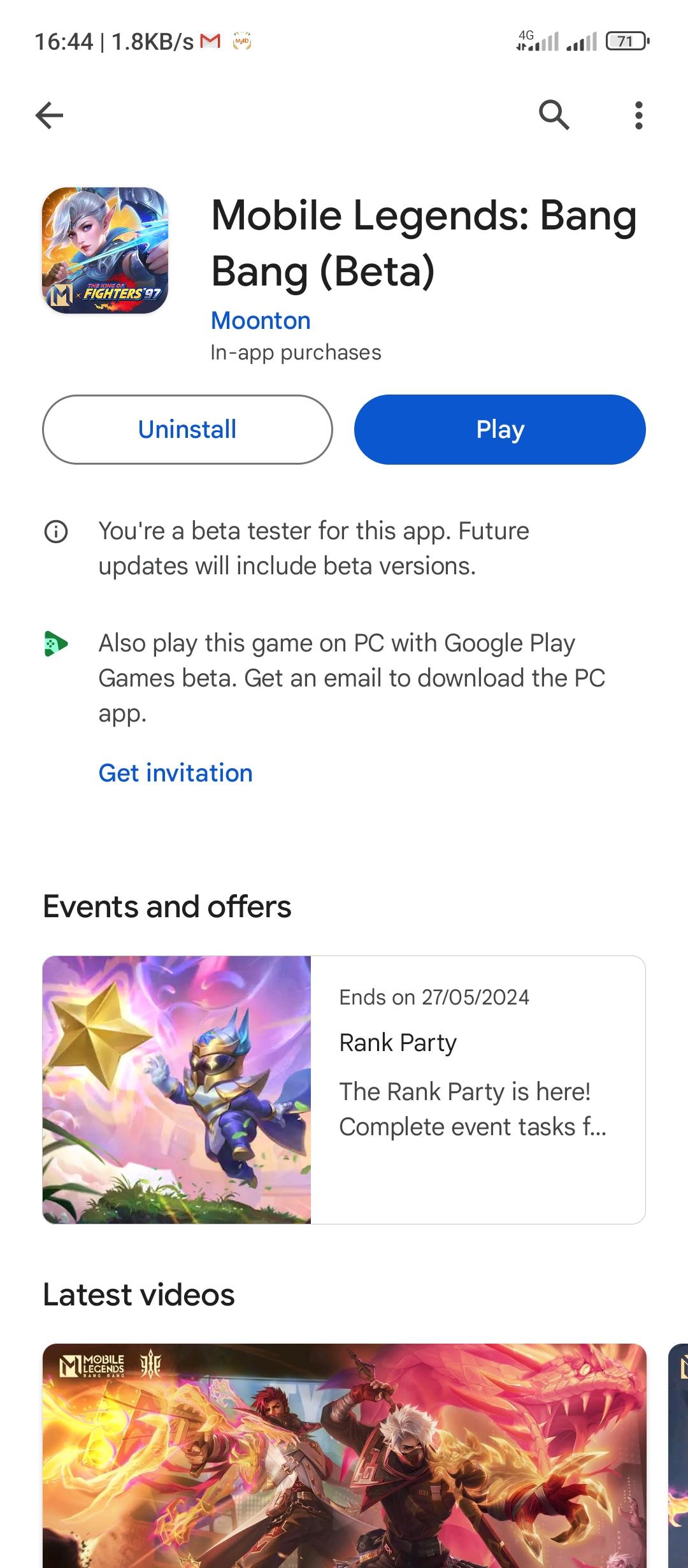Open the search icon in the app bar

(554, 115)
